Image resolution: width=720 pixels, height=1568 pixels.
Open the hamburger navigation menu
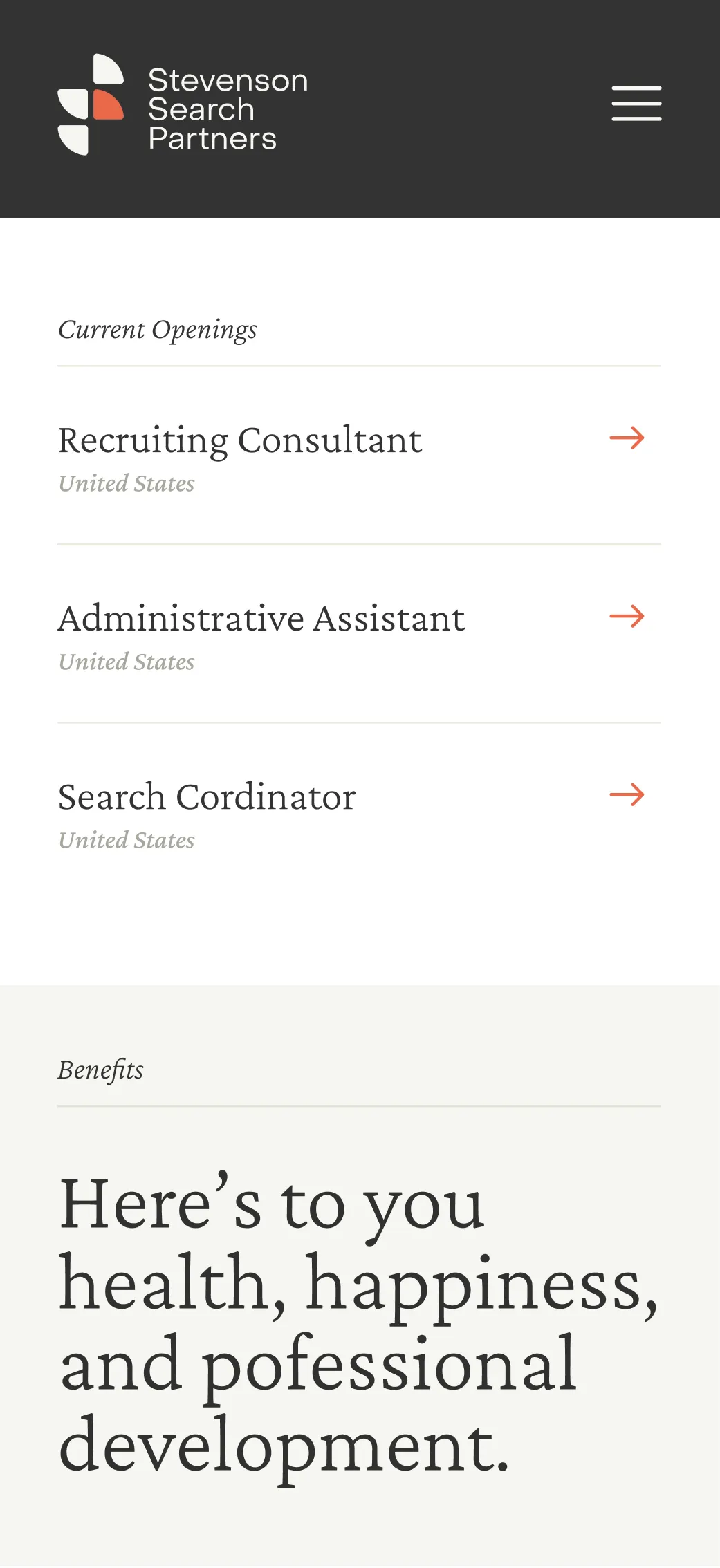636,102
